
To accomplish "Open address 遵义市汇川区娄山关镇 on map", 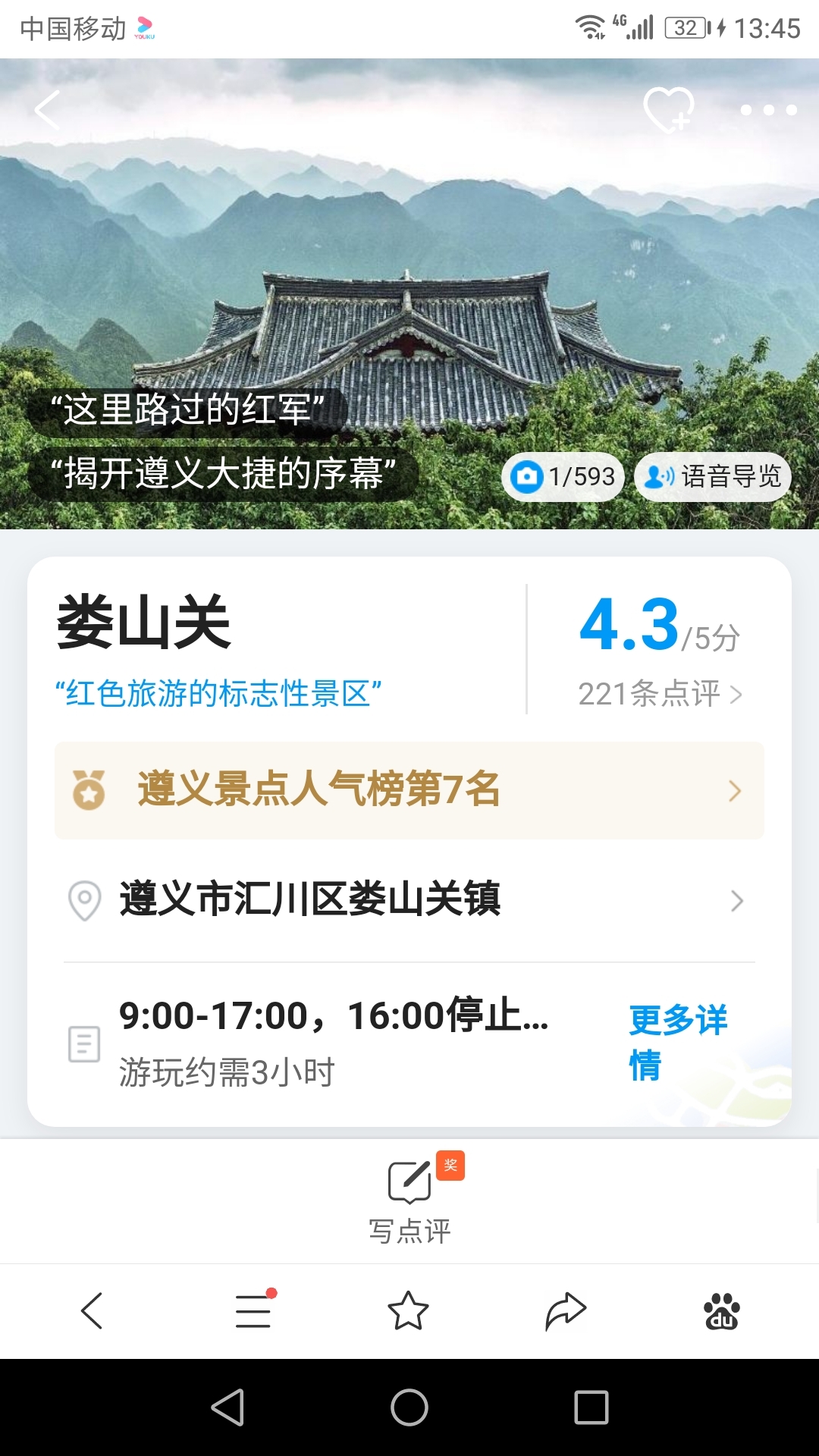I will (409, 900).
